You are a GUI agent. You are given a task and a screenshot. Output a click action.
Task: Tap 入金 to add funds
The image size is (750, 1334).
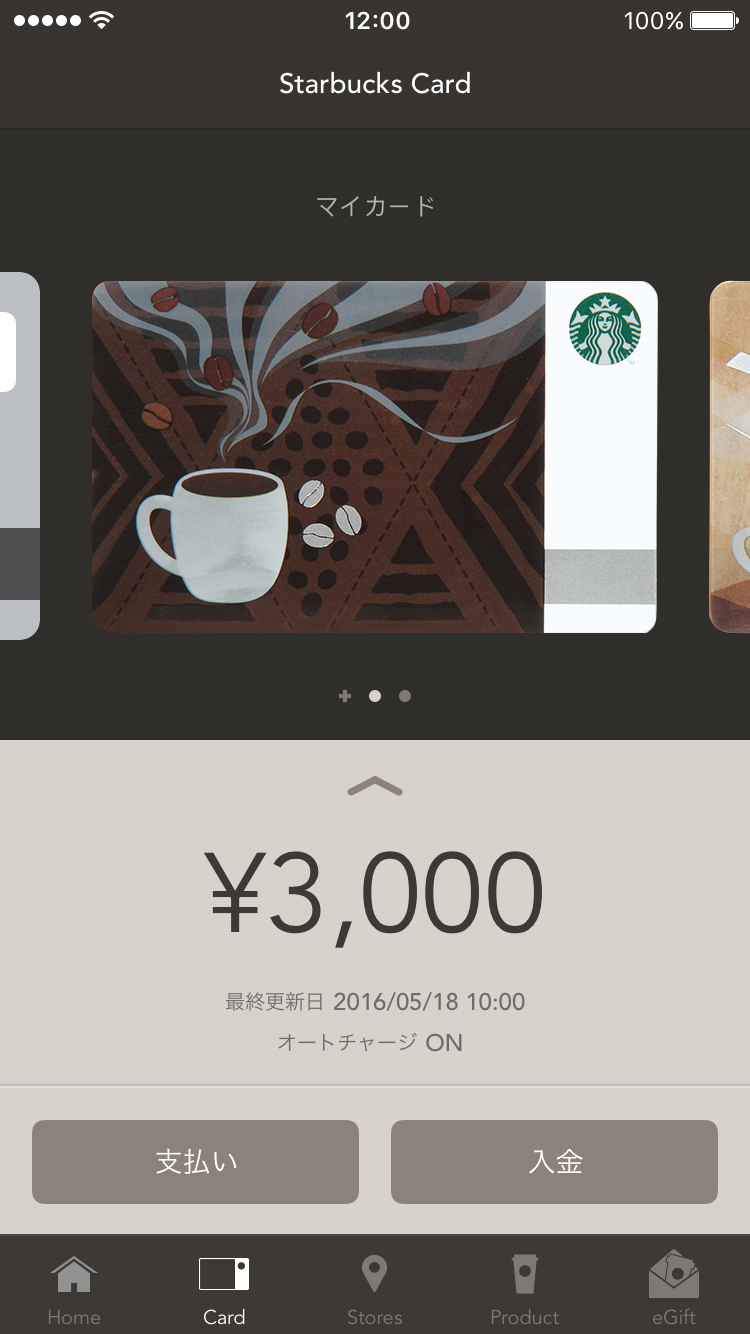point(554,1161)
